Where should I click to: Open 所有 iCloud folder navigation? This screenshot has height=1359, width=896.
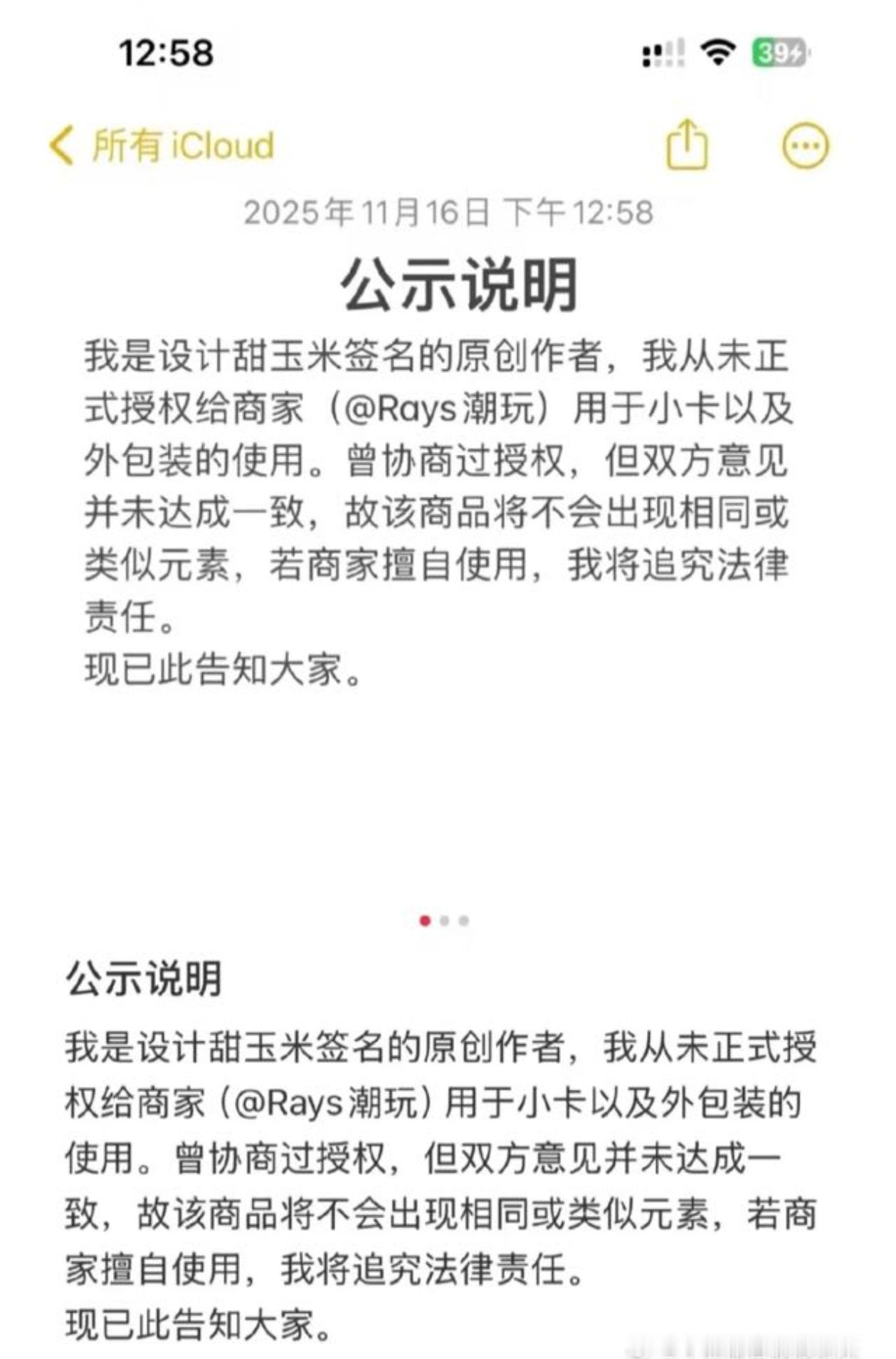181,145
